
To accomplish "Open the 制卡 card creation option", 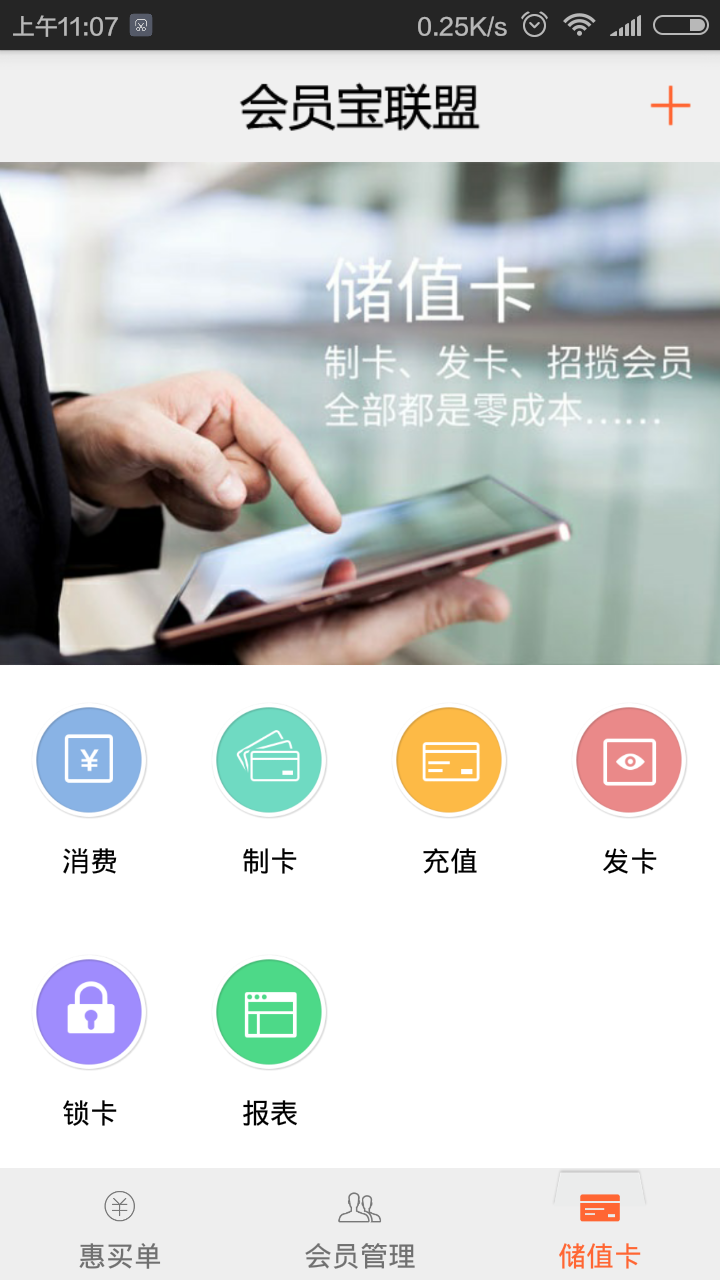I will (x=270, y=762).
